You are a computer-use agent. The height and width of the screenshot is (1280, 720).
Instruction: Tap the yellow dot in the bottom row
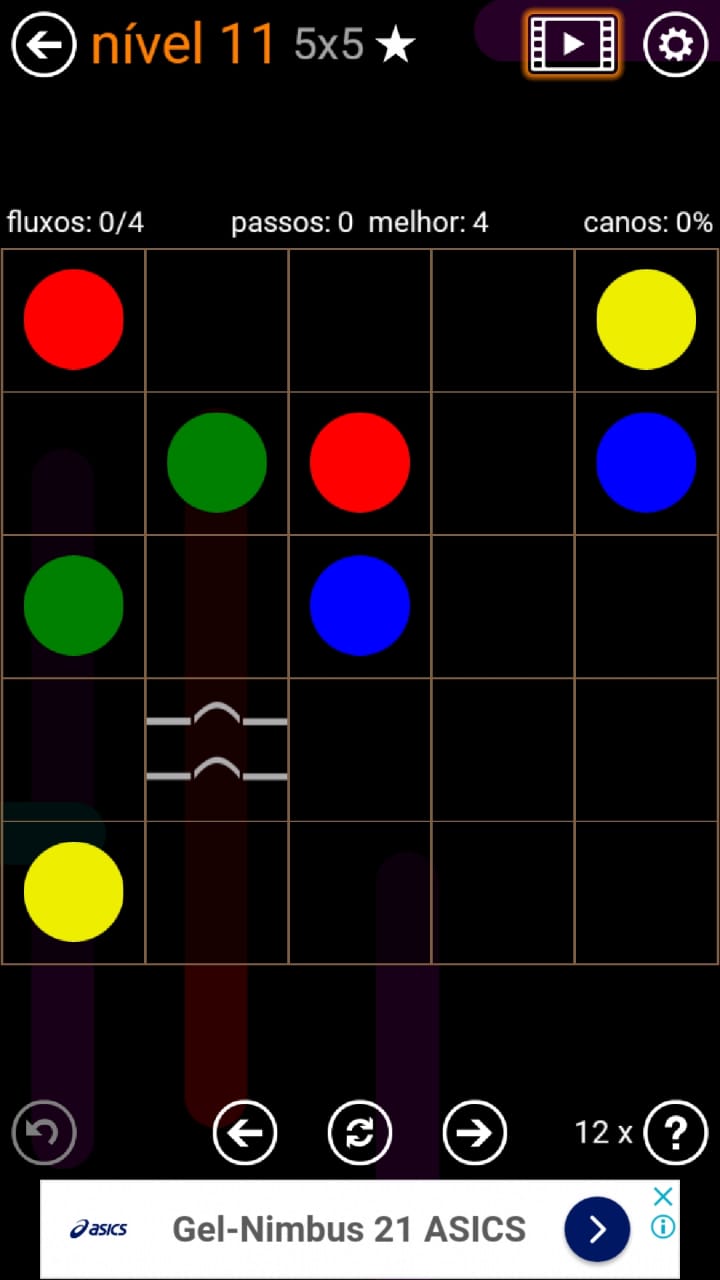pyautogui.click(x=73, y=892)
